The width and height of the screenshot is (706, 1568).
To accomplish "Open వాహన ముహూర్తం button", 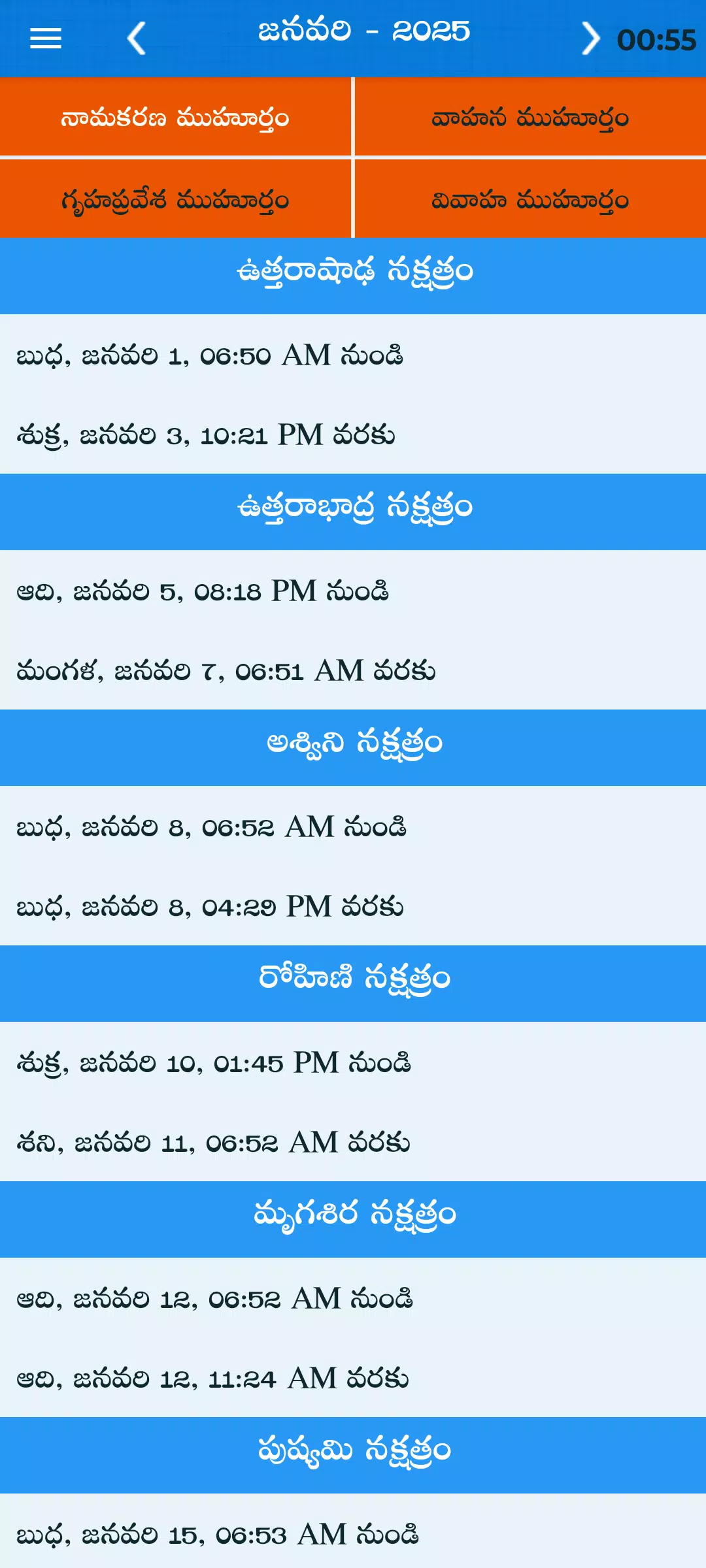I will [x=530, y=118].
